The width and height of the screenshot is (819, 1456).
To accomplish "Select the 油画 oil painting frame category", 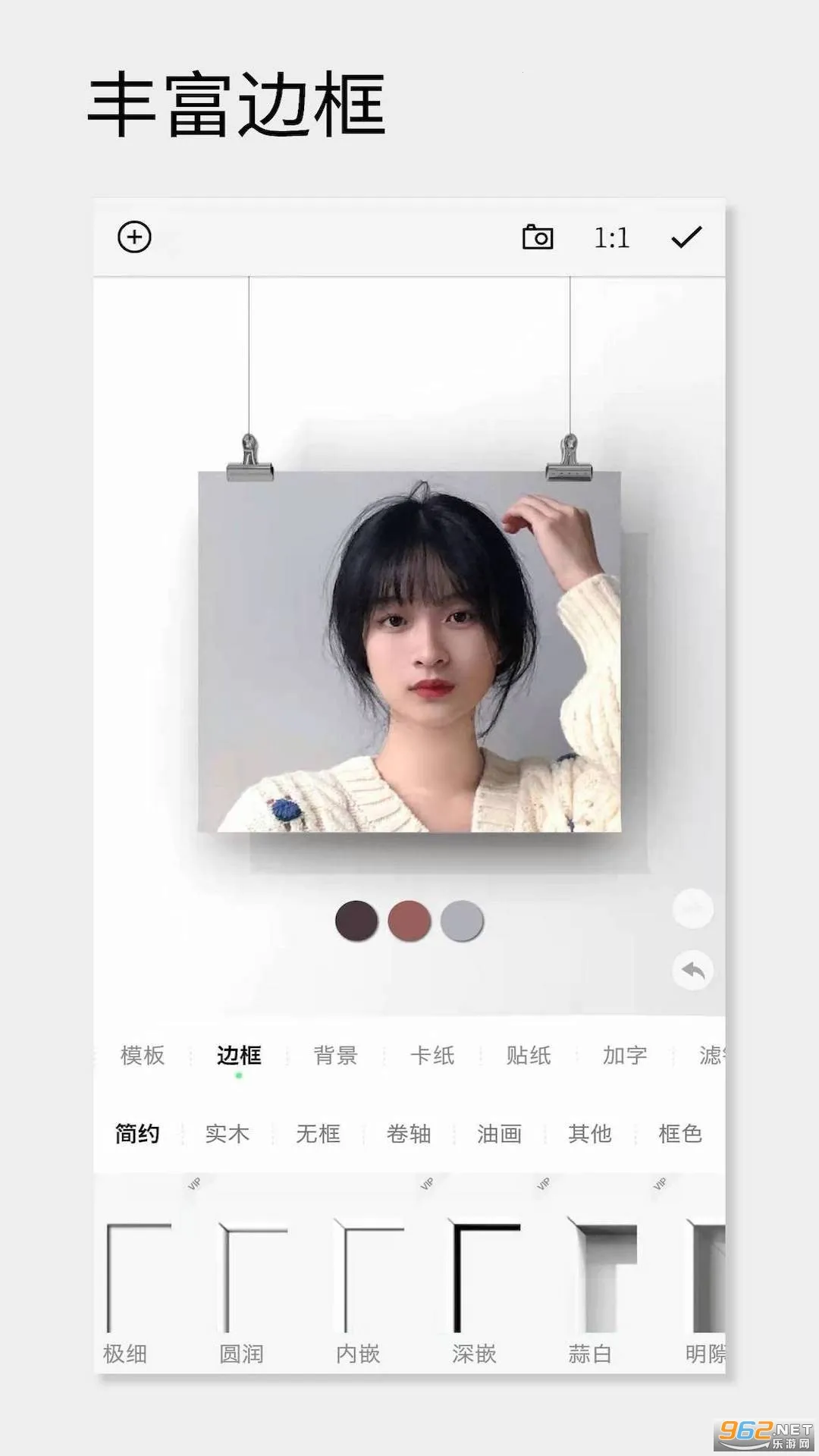I will click(500, 1134).
